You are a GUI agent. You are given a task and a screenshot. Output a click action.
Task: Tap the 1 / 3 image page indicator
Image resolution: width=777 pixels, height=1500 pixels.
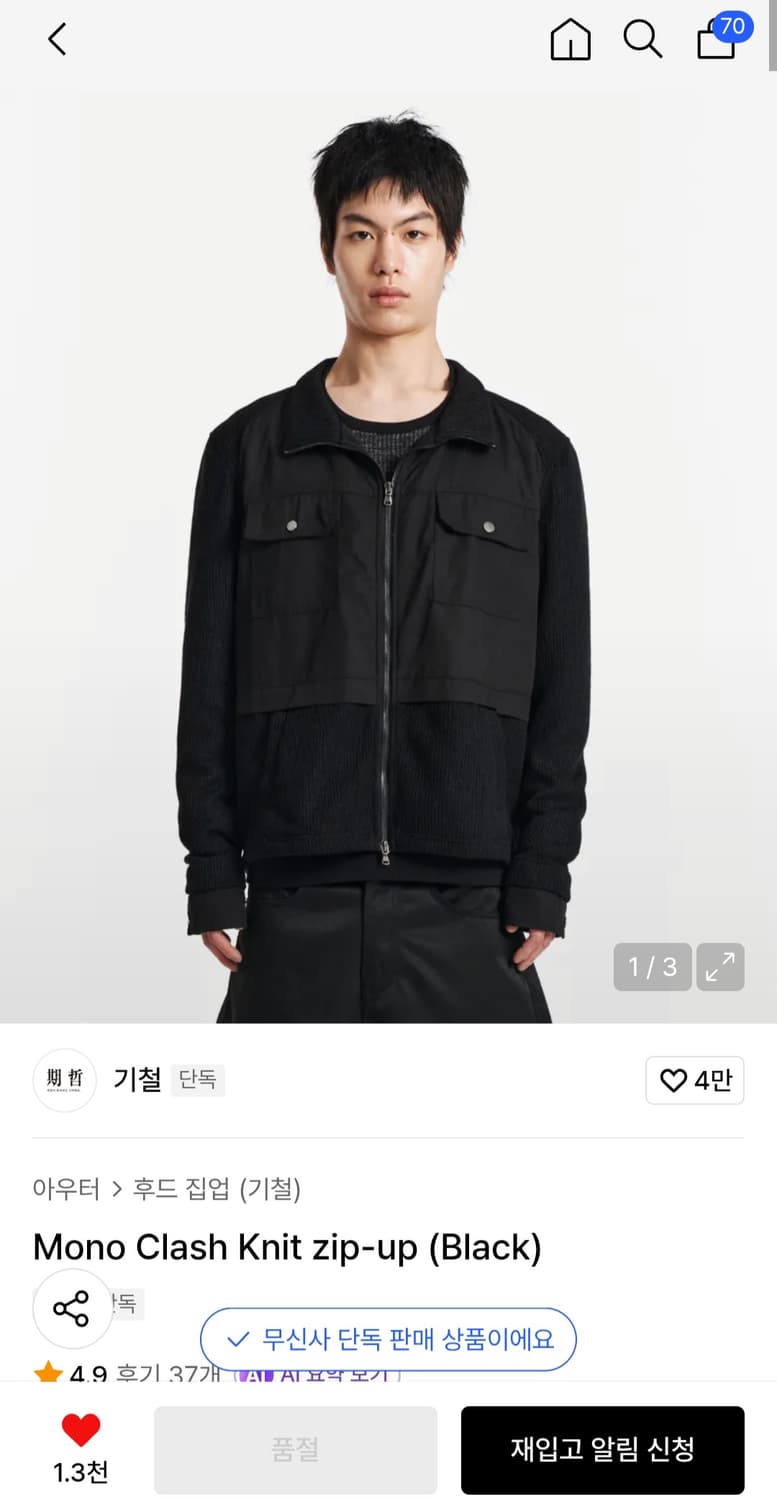pos(652,967)
